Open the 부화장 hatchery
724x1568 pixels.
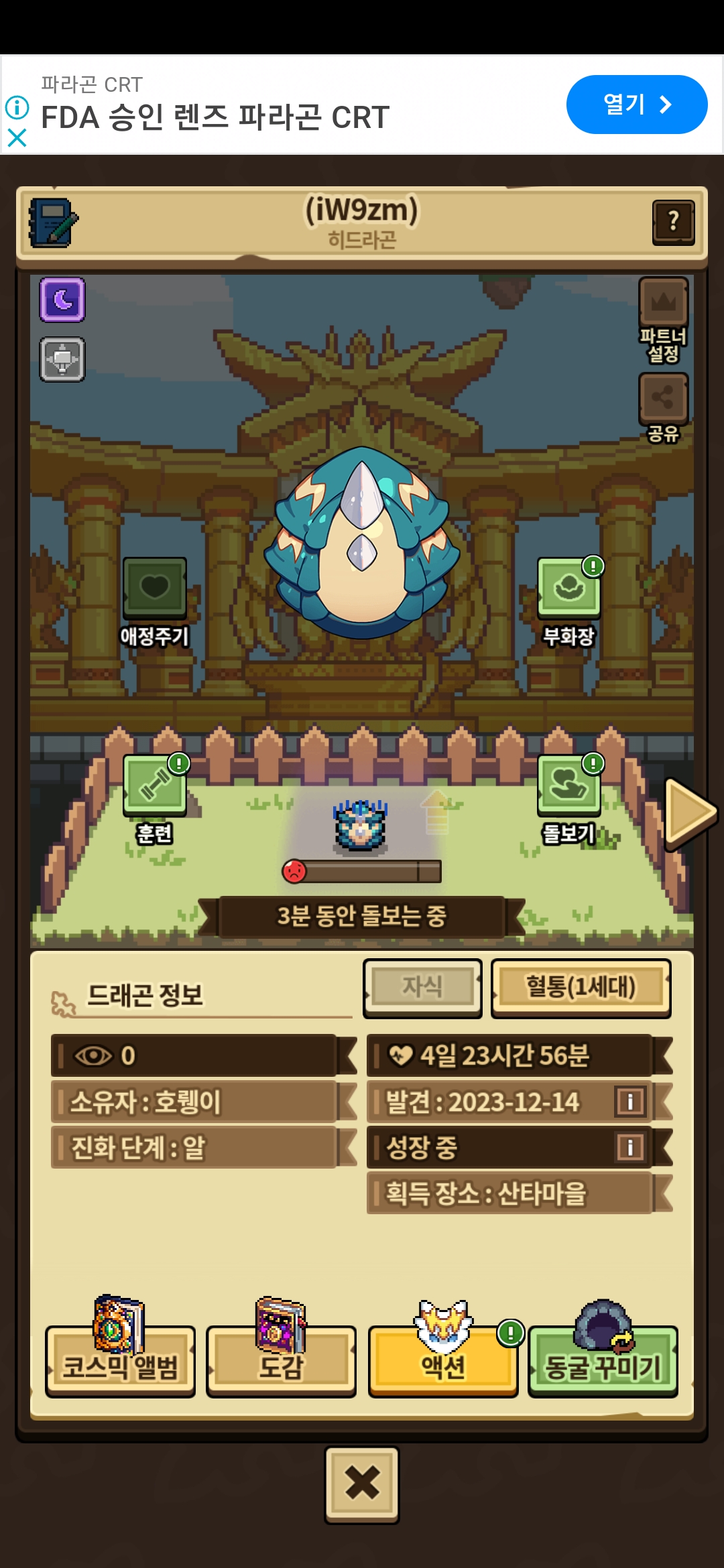568,588
